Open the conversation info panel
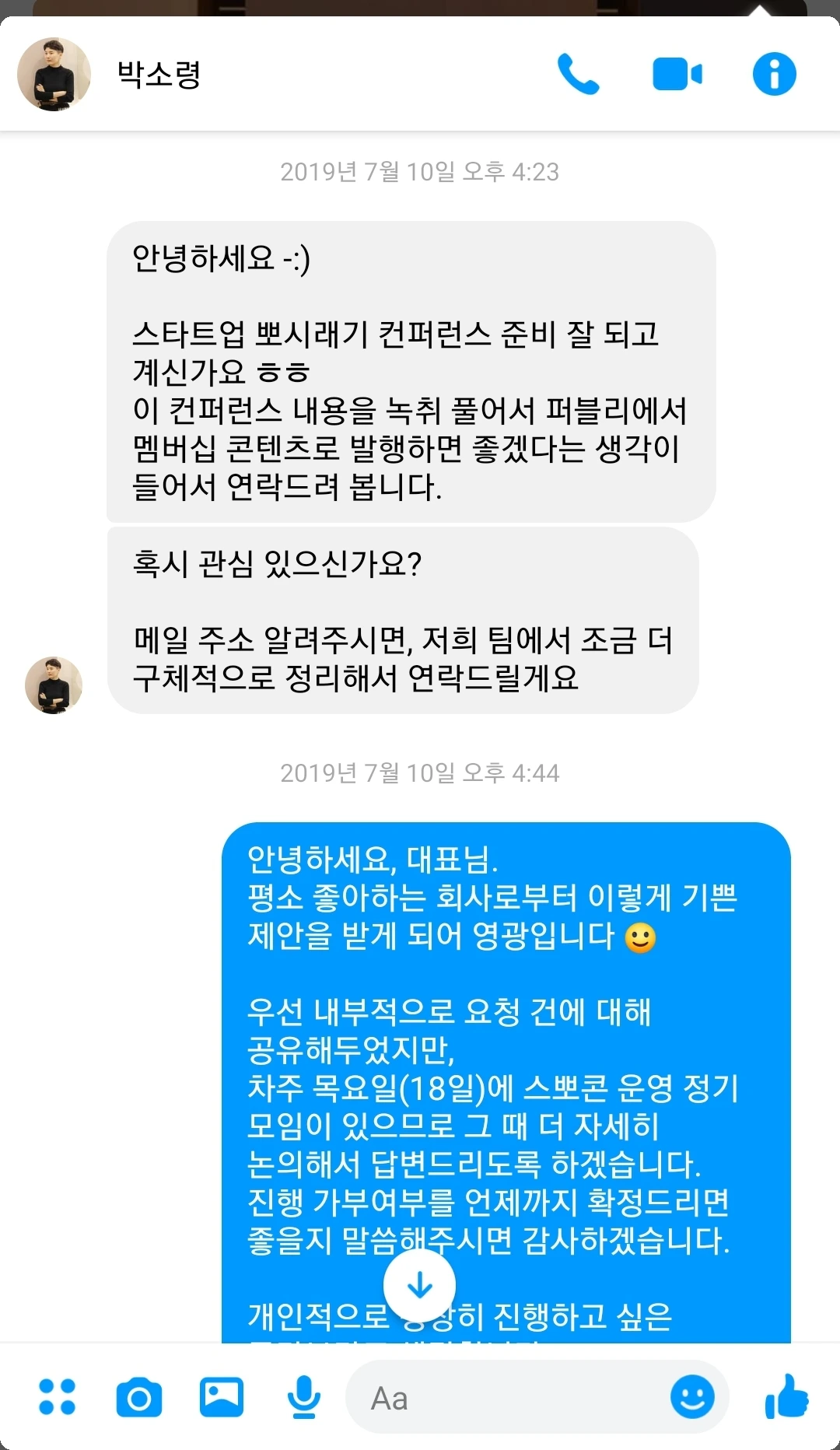Image resolution: width=840 pixels, height=1450 pixels. 773,74
